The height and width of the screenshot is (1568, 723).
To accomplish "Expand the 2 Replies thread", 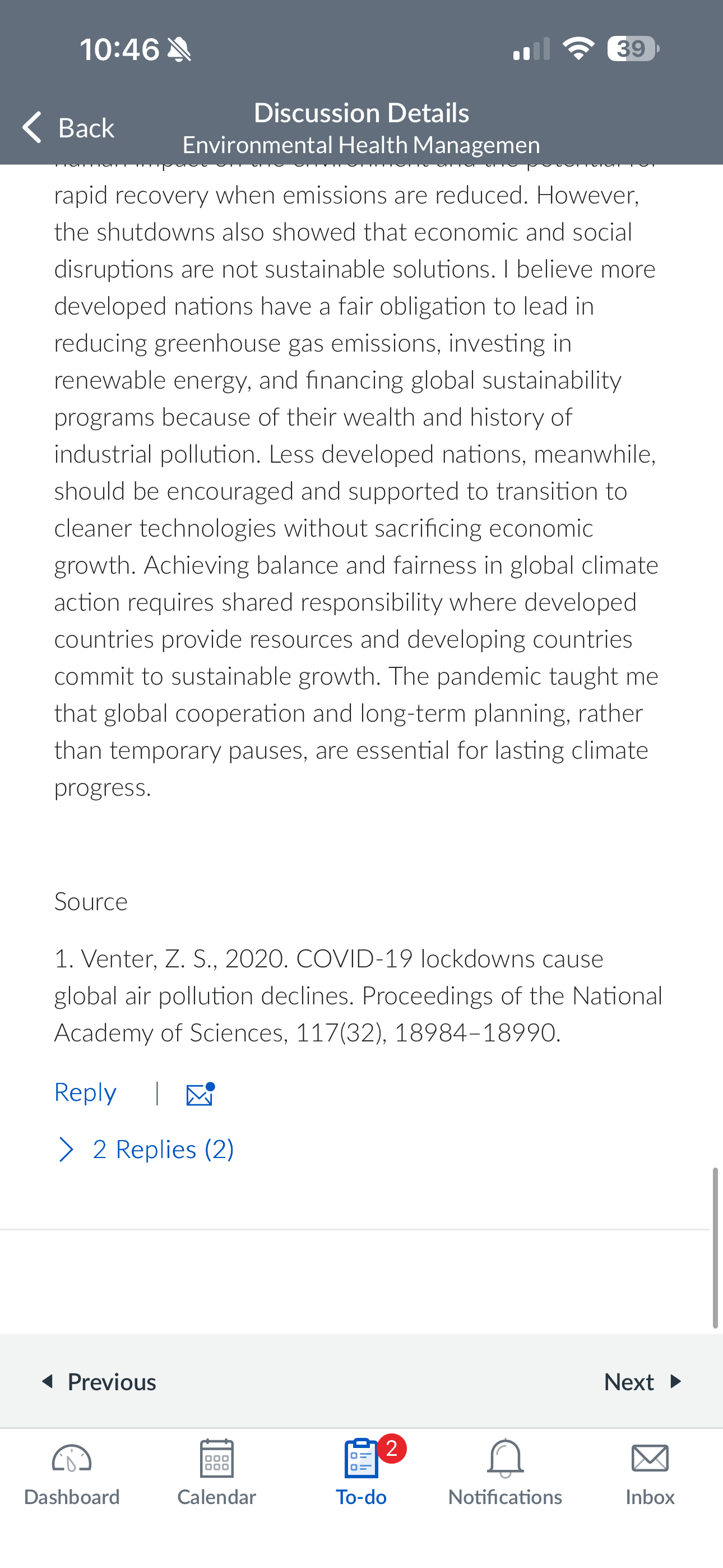I will pos(145,1149).
